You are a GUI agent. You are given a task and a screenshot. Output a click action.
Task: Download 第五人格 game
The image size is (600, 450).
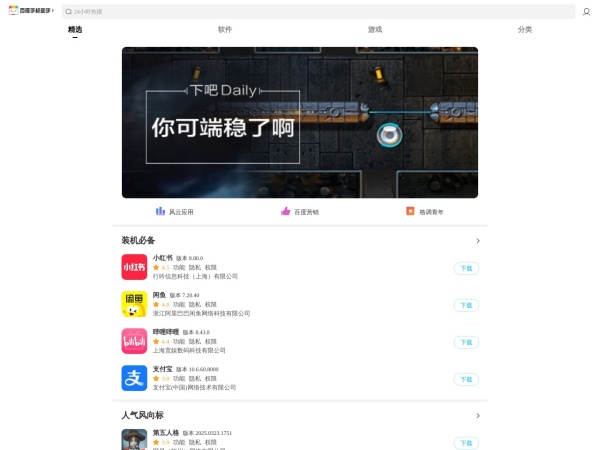pyautogui.click(x=466, y=442)
